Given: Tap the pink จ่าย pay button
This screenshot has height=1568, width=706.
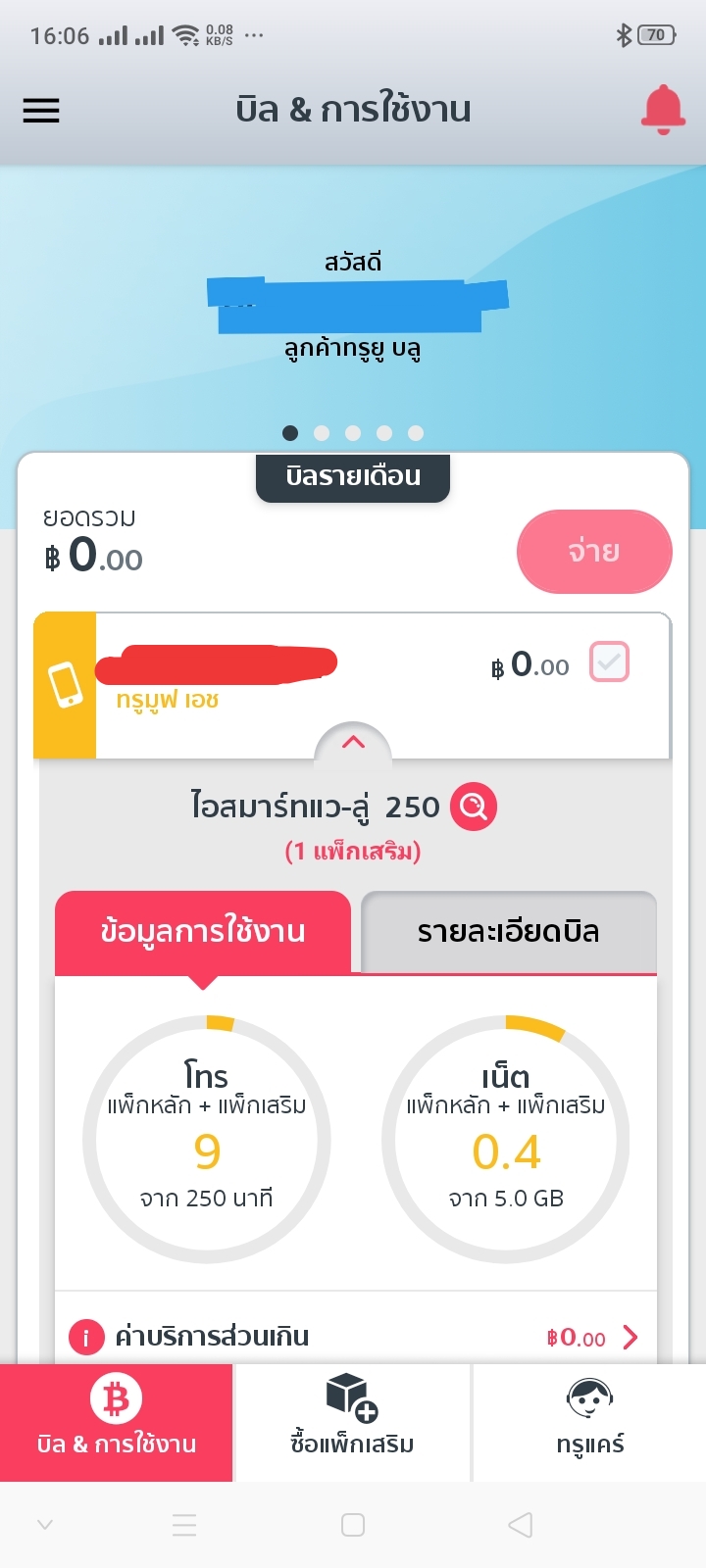Looking at the screenshot, I should click(x=594, y=552).
